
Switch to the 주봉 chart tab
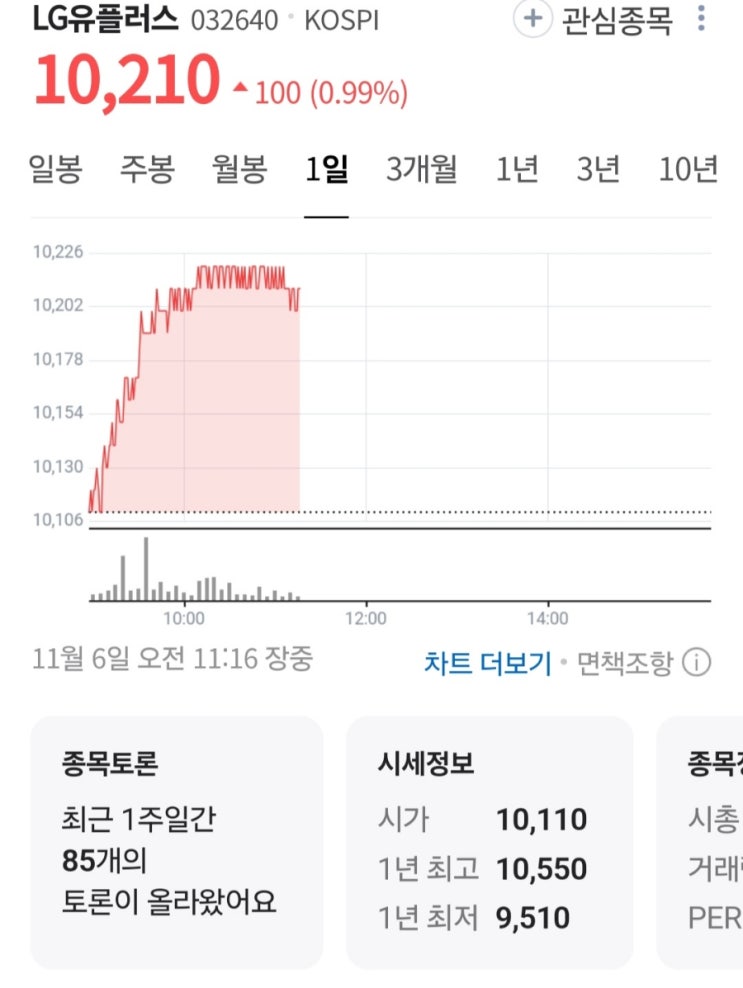[147, 169]
